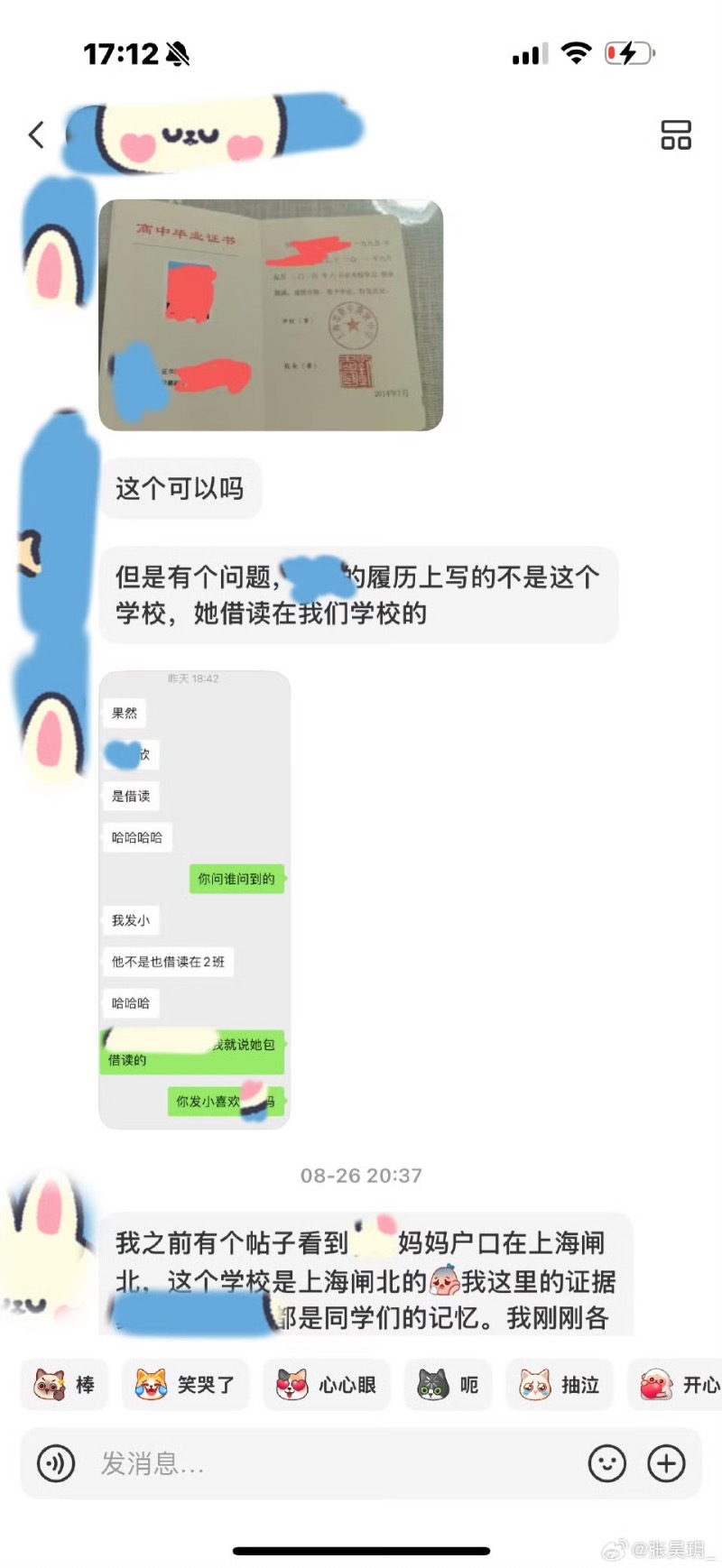Open the plus attachments menu
The width and height of the screenshot is (722, 1568).
click(667, 1463)
